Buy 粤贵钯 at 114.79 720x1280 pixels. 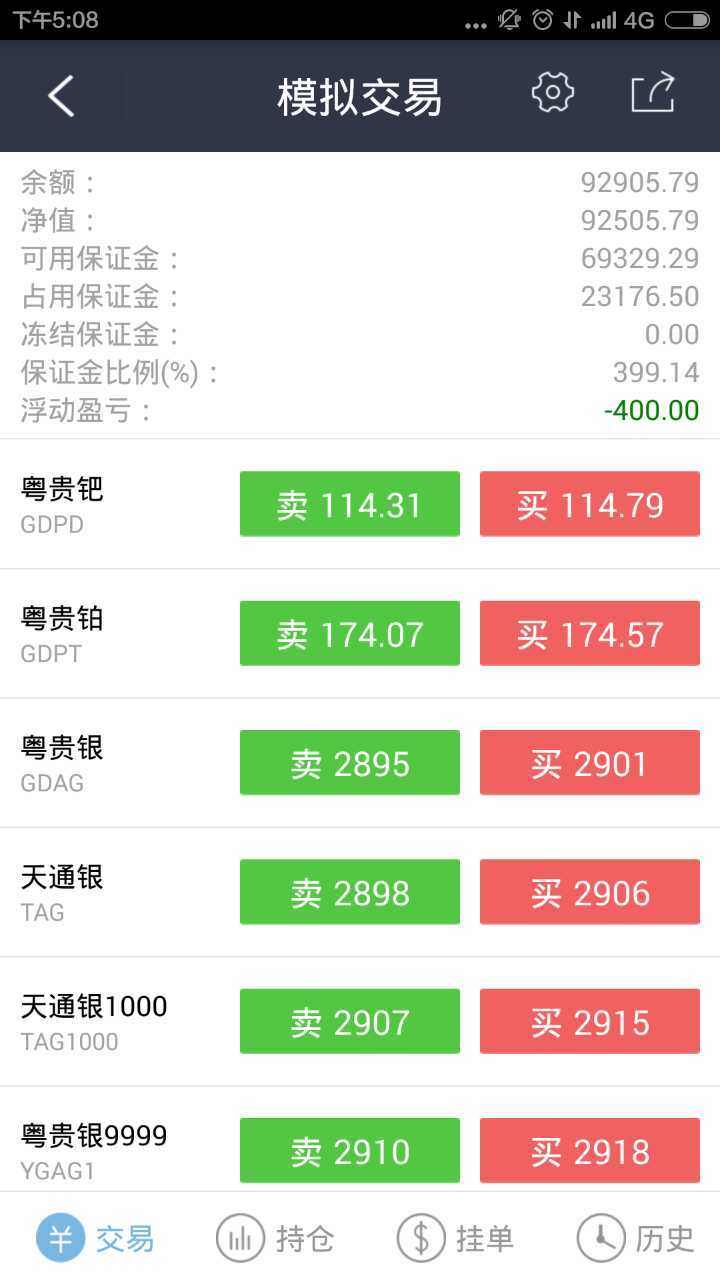coord(589,505)
